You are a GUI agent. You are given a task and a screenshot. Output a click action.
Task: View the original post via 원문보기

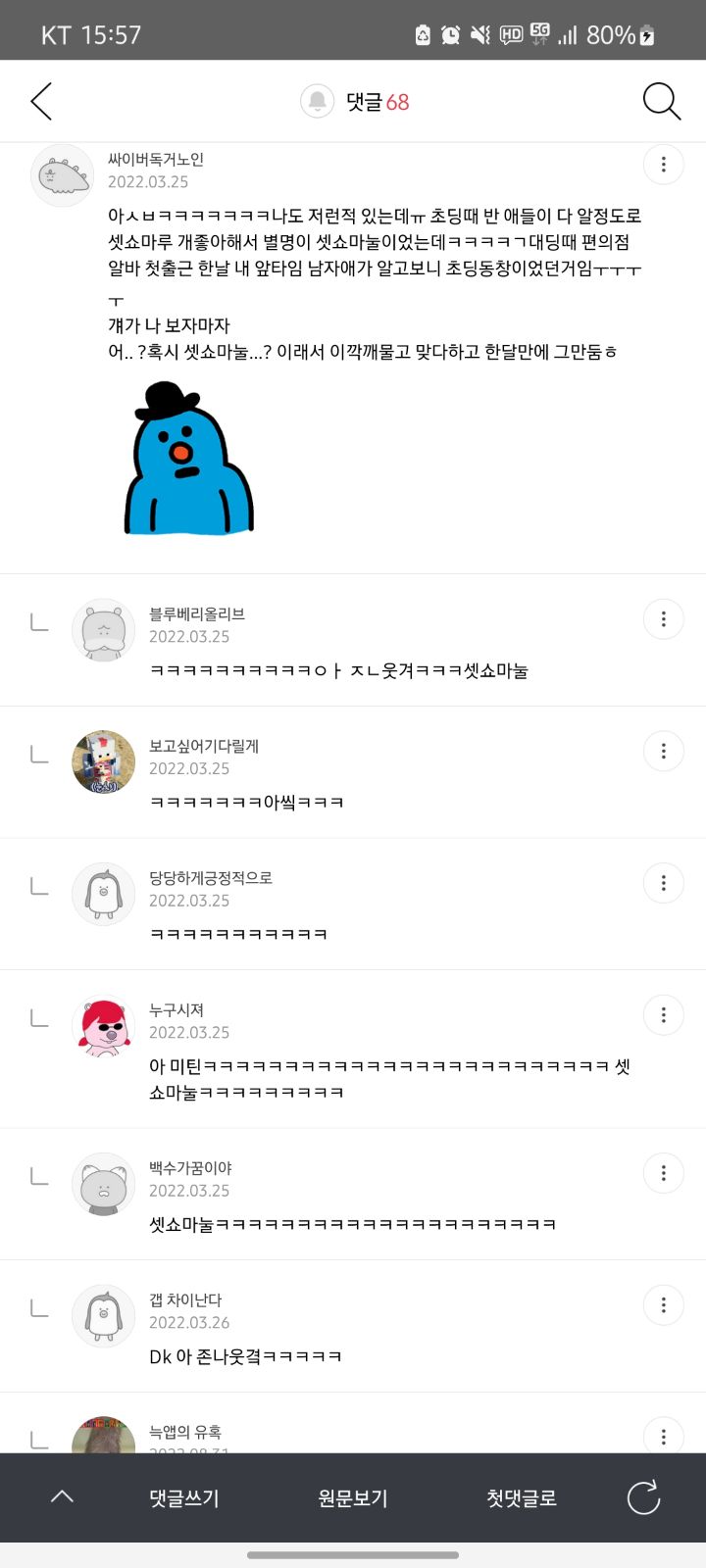click(x=353, y=1497)
